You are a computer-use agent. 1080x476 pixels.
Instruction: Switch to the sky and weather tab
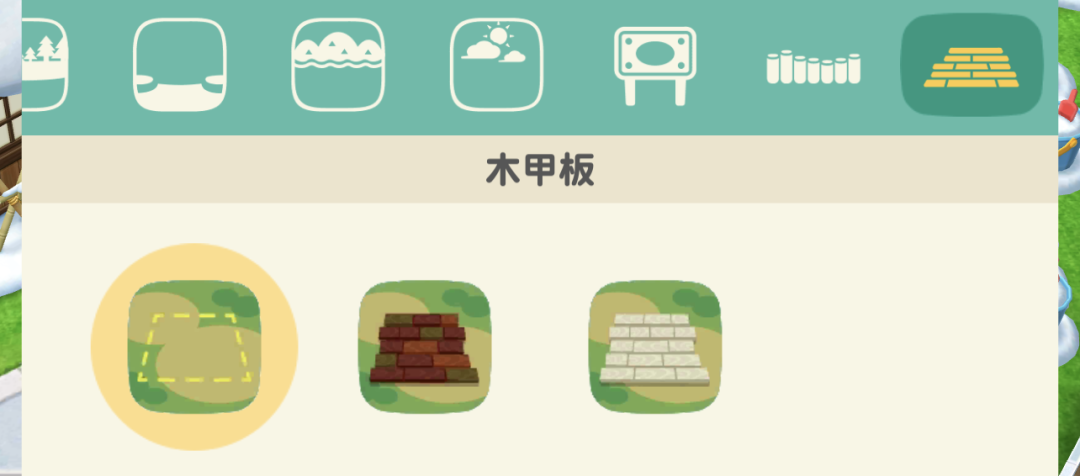[x=496, y=65]
